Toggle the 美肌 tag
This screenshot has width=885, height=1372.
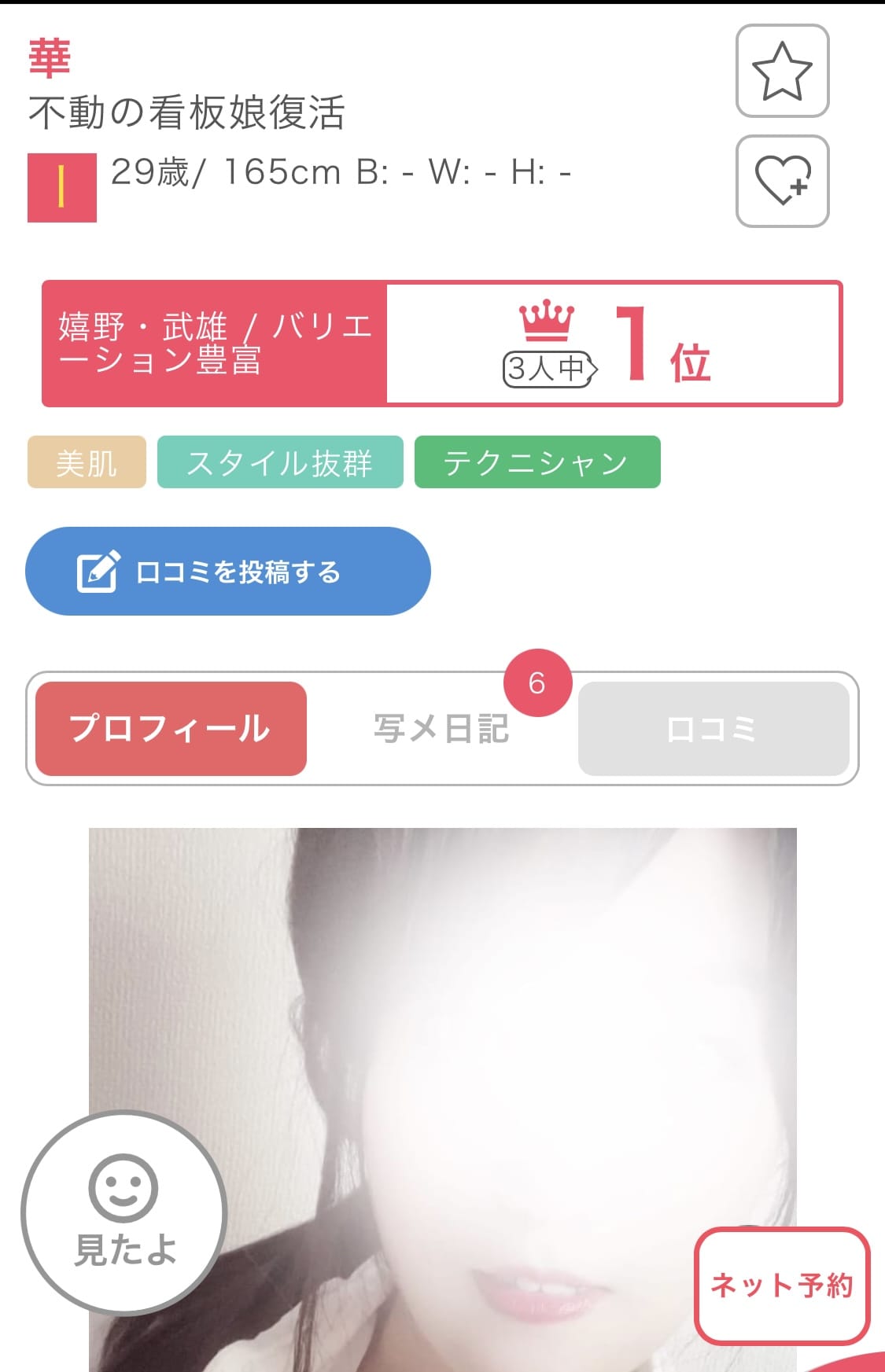(x=85, y=463)
